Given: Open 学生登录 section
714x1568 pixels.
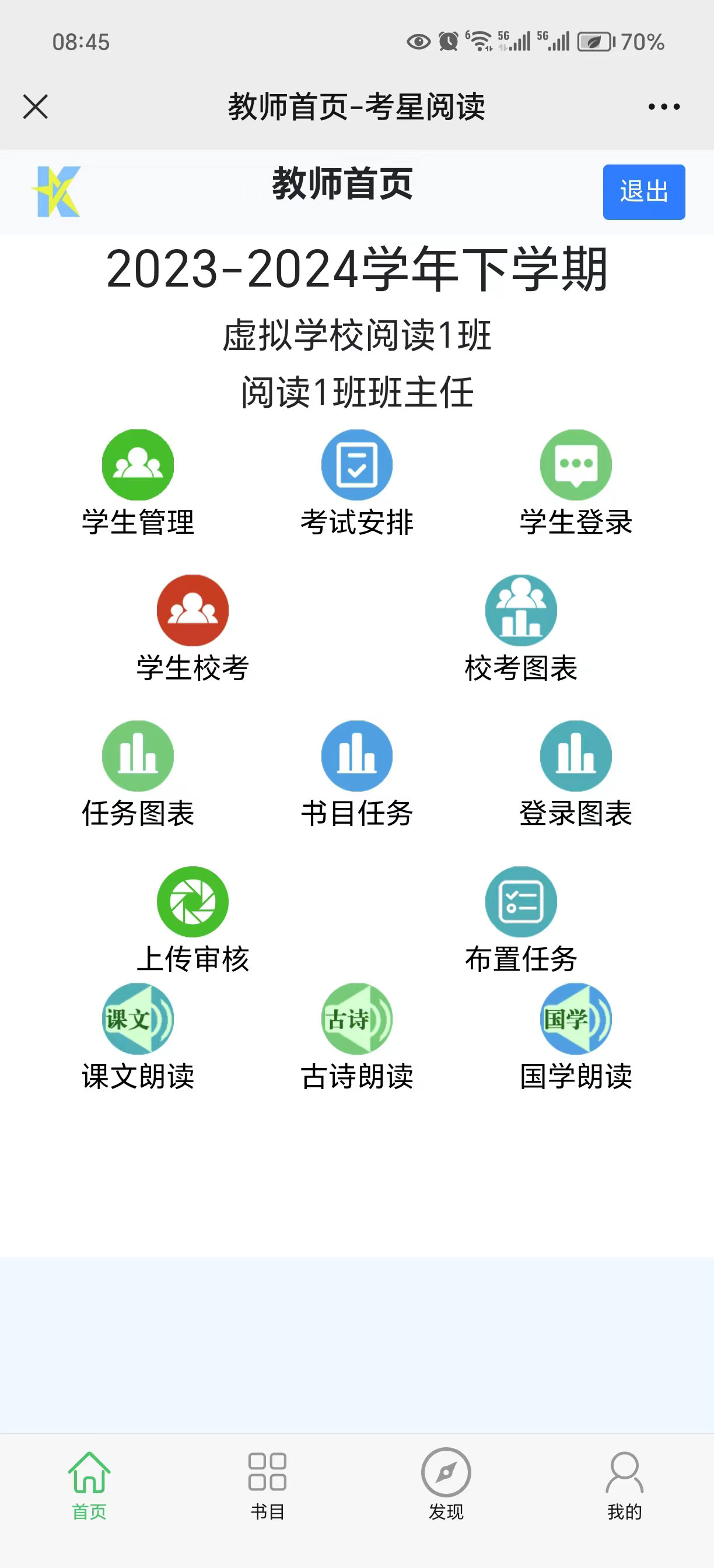Looking at the screenshot, I should click(576, 482).
